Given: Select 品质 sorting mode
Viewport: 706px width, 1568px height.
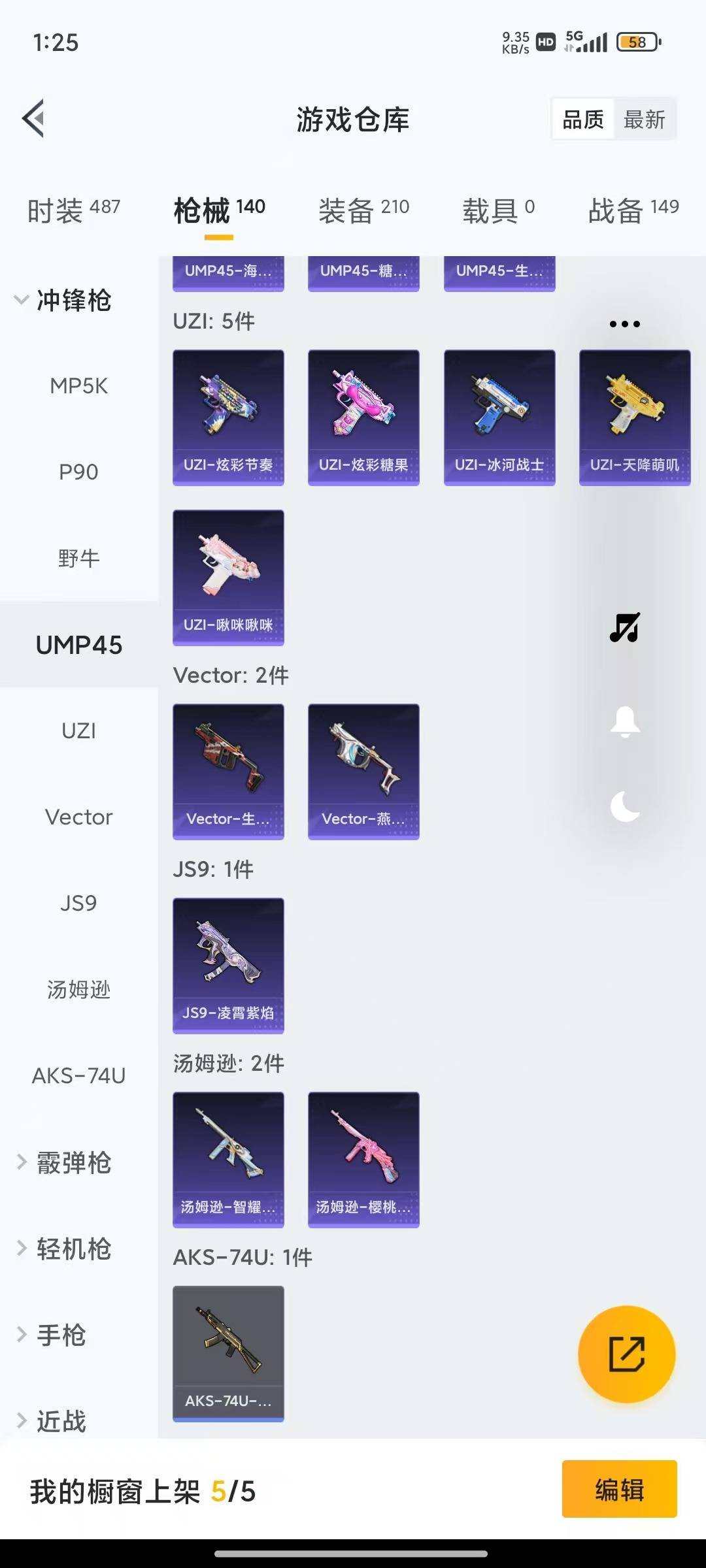Looking at the screenshot, I should (582, 119).
